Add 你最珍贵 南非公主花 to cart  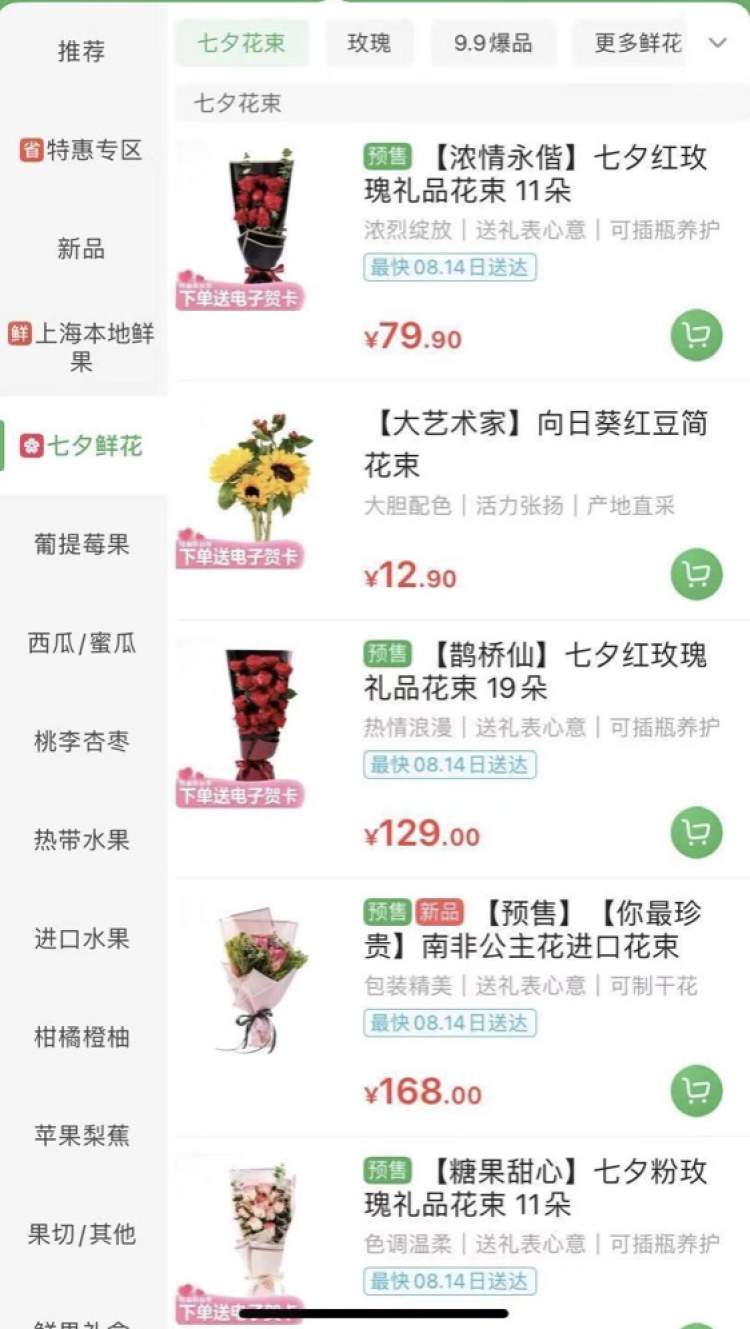click(x=696, y=1091)
